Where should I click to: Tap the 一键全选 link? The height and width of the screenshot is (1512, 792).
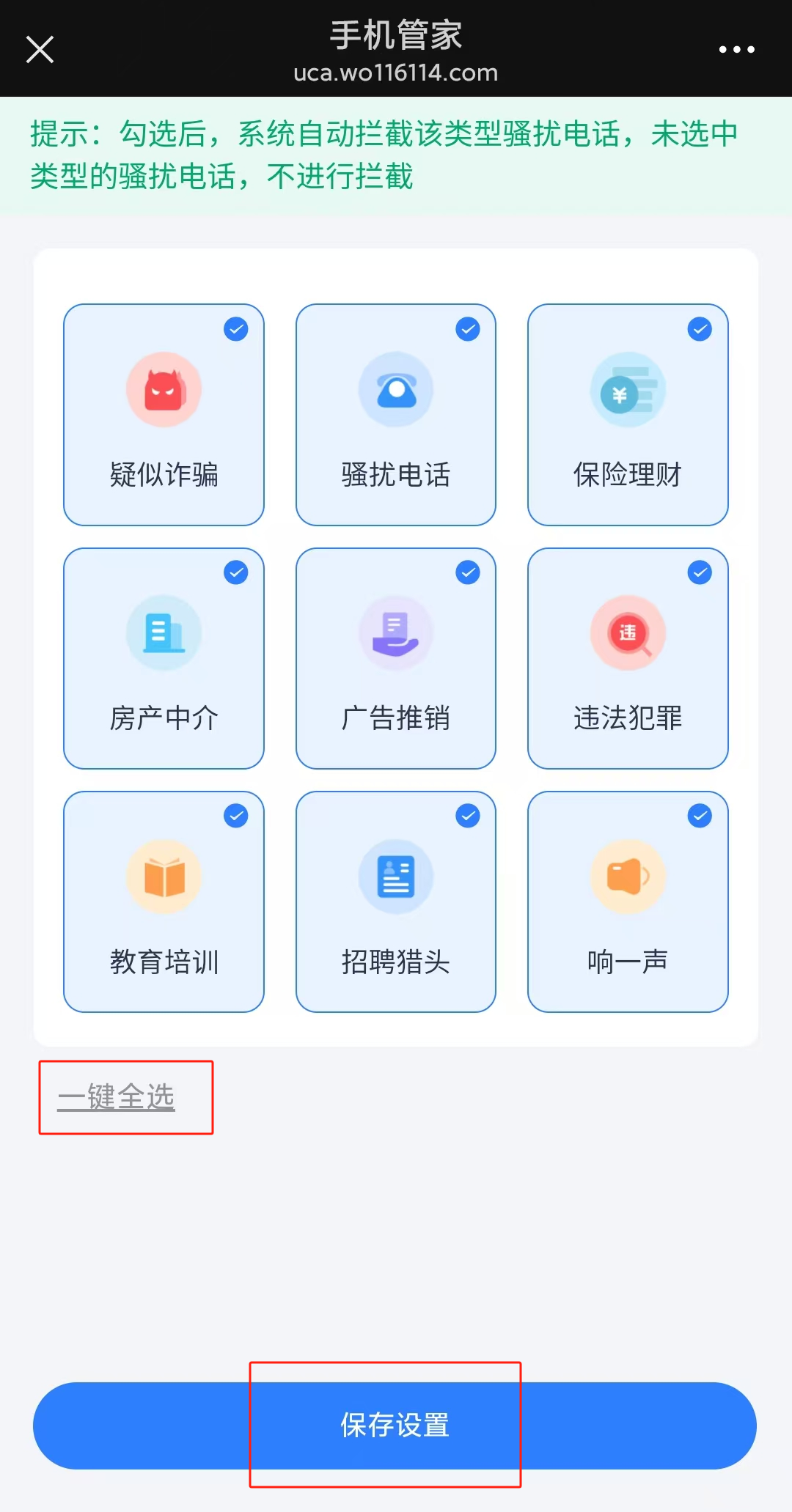pos(116,1097)
